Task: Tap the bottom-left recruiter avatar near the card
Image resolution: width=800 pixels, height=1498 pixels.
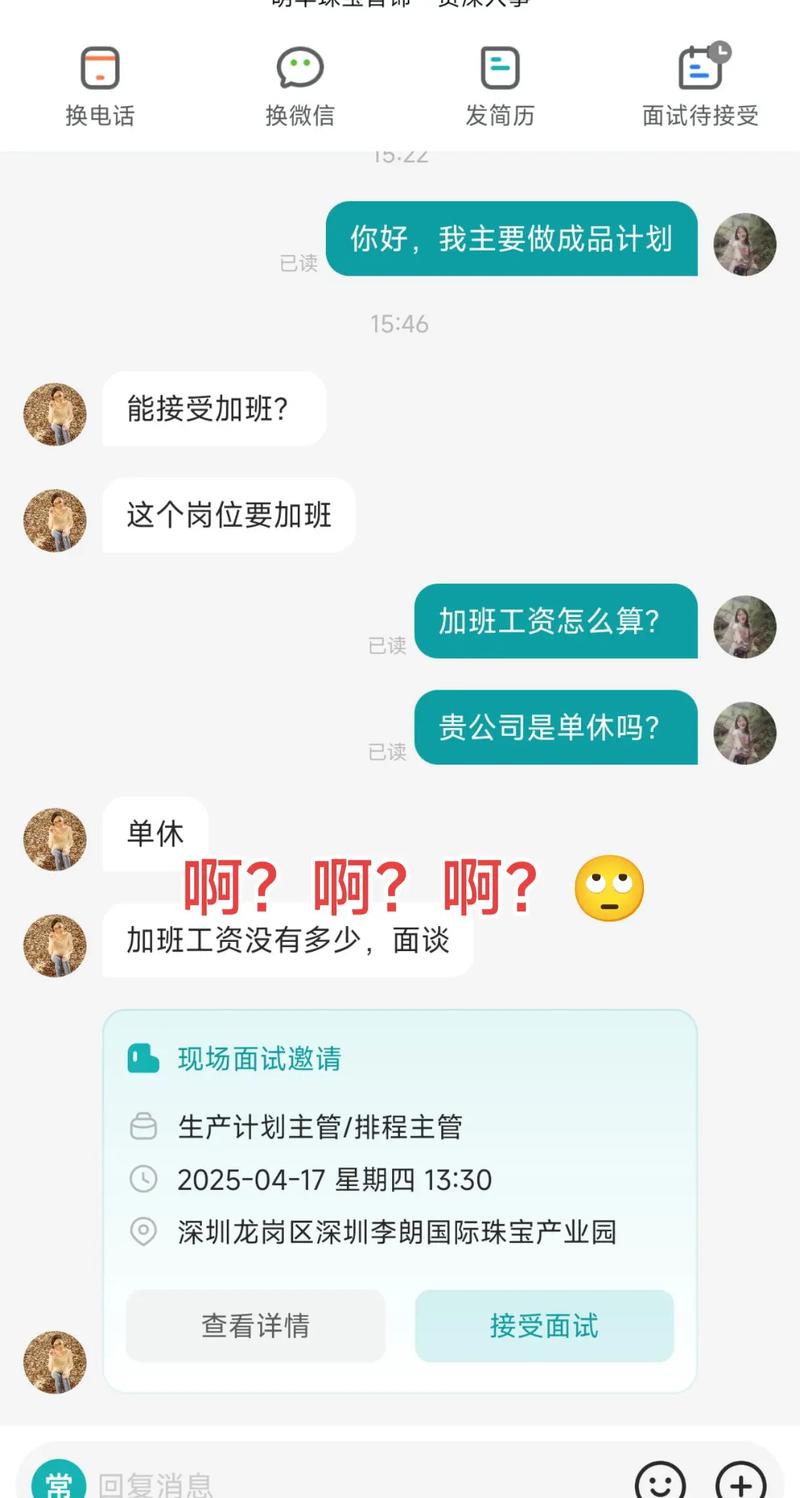Action: click(x=55, y=1362)
